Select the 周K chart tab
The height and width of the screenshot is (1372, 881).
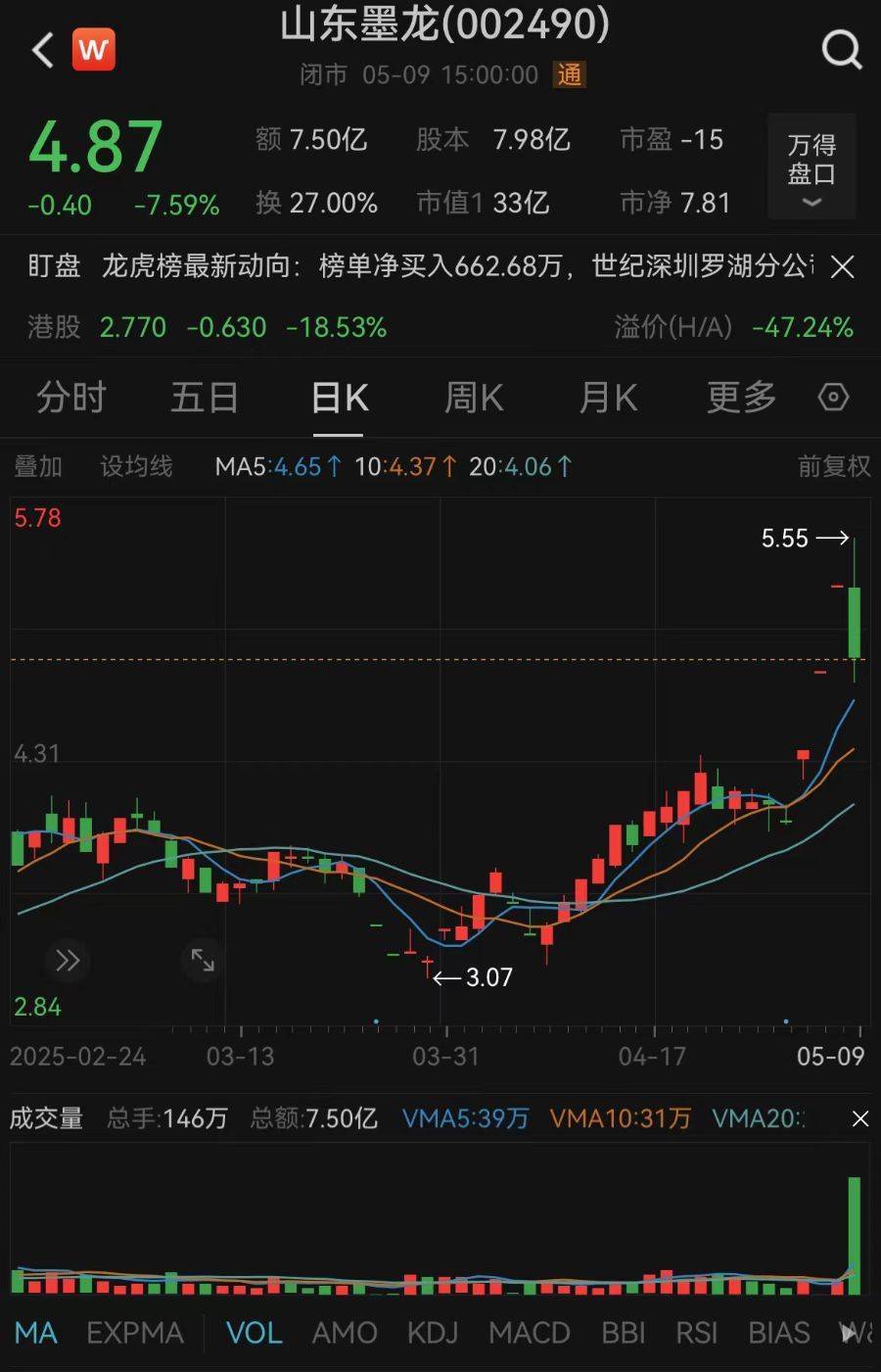[474, 398]
